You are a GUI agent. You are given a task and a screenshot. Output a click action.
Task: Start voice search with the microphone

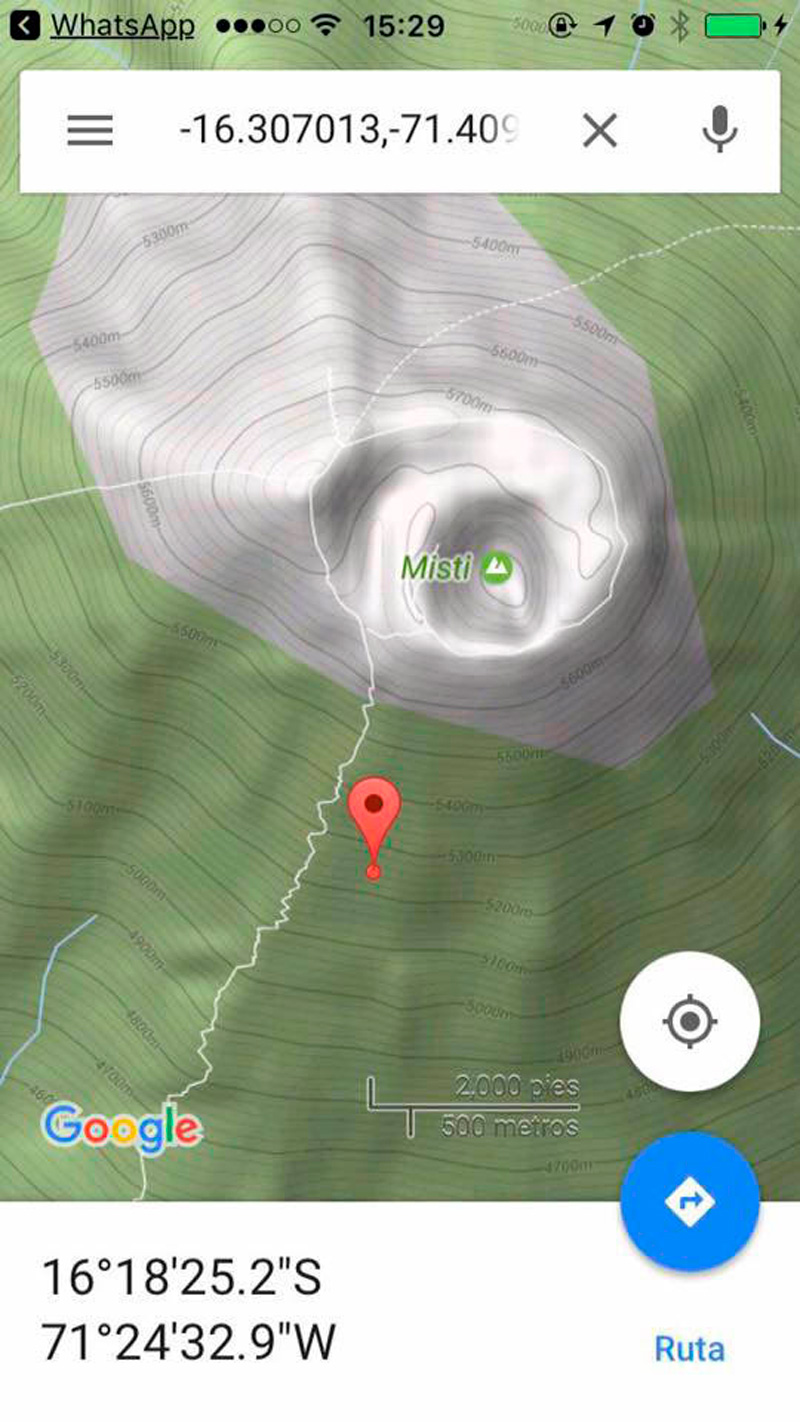tap(719, 131)
